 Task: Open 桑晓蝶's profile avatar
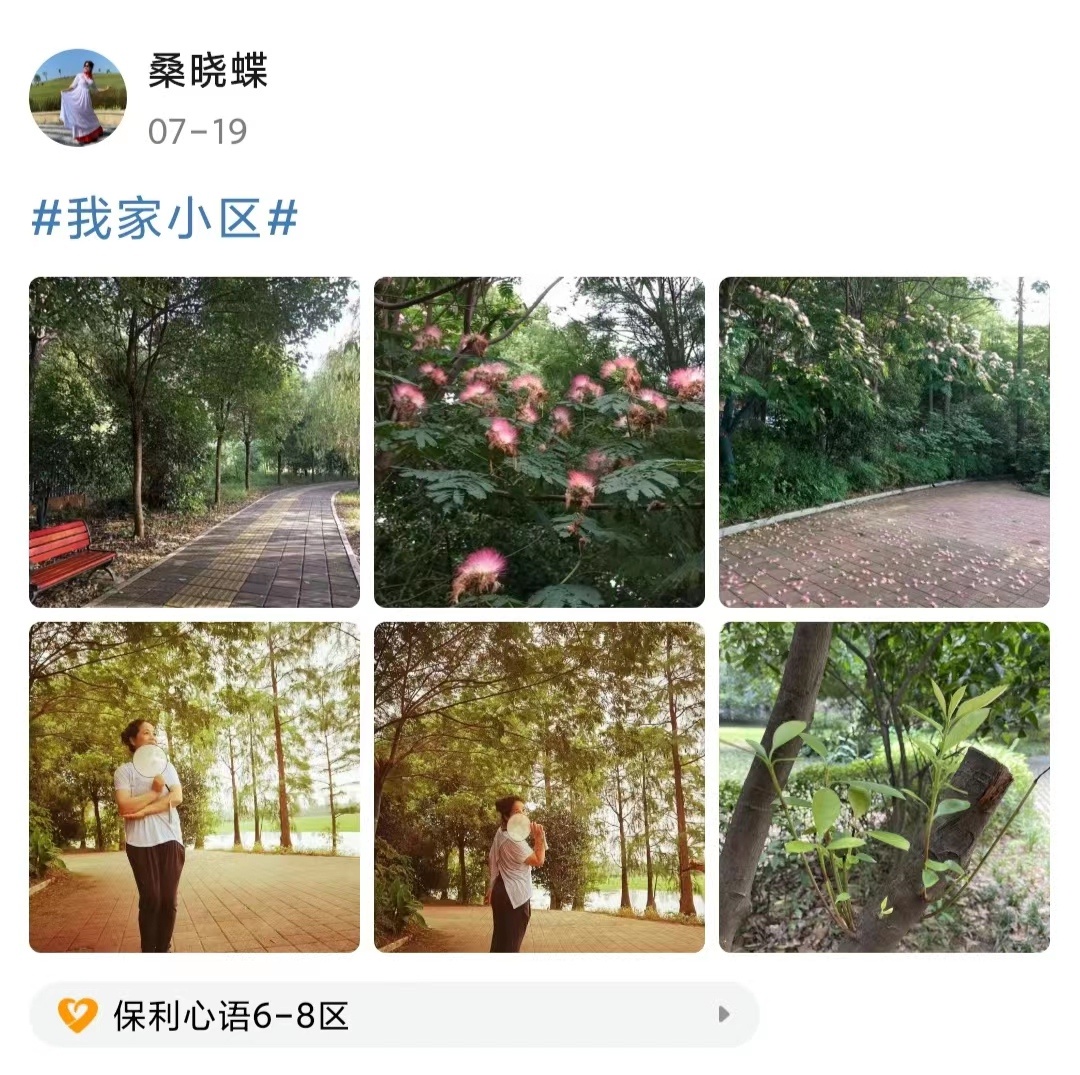(78, 97)
